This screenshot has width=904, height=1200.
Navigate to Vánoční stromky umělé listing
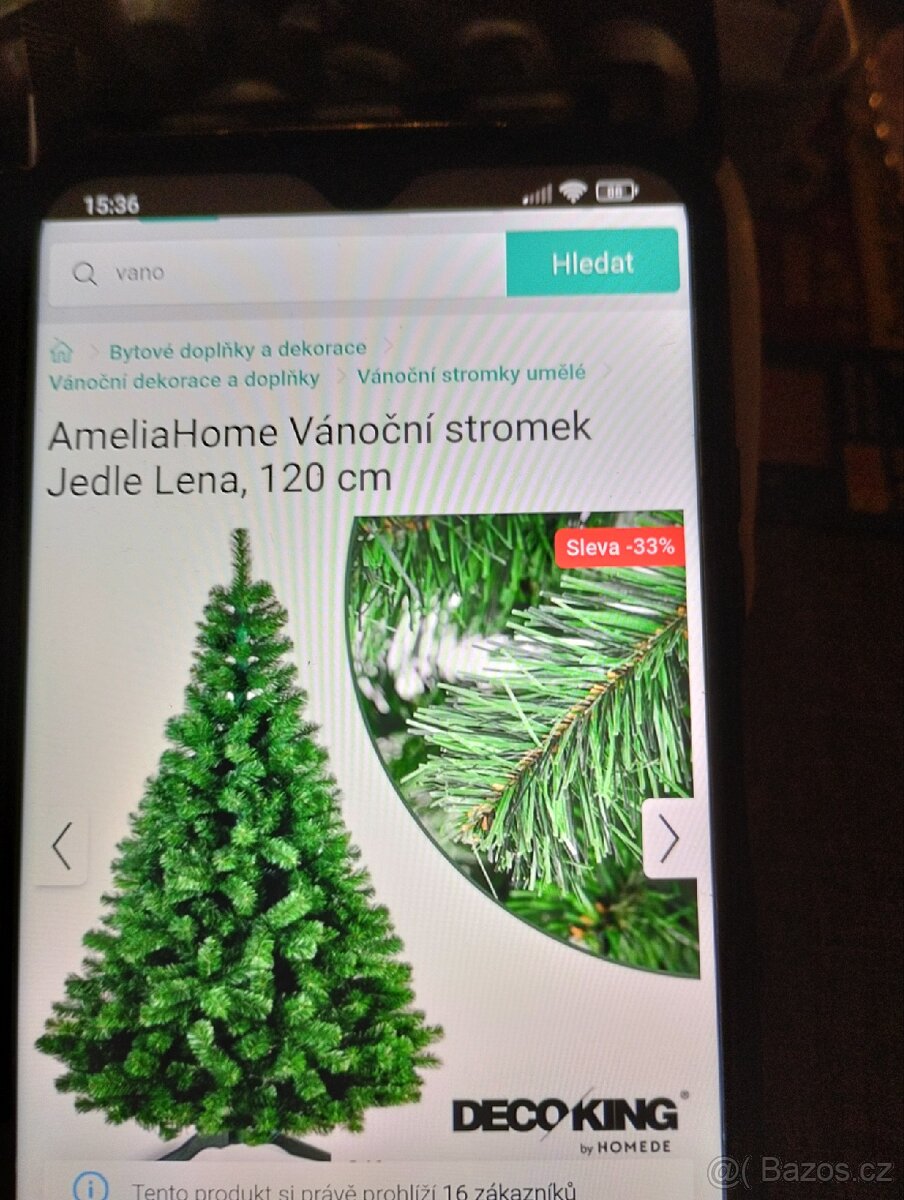click(x=471, y=374)
